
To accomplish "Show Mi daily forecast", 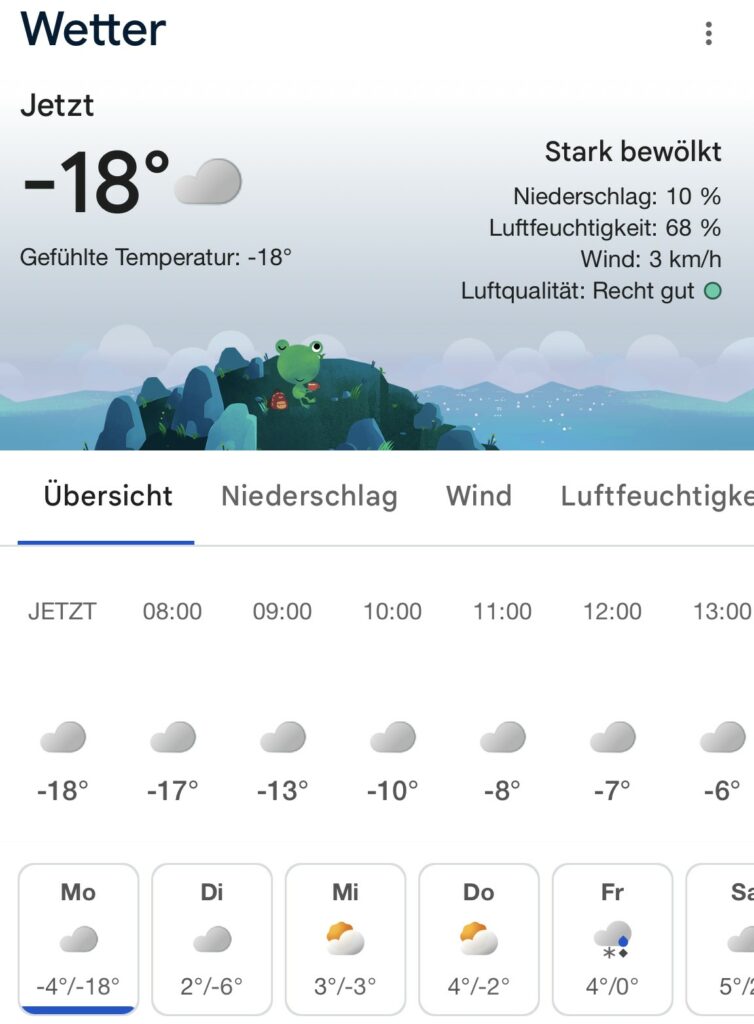I will pyautogui.click(x=345, y=938).
